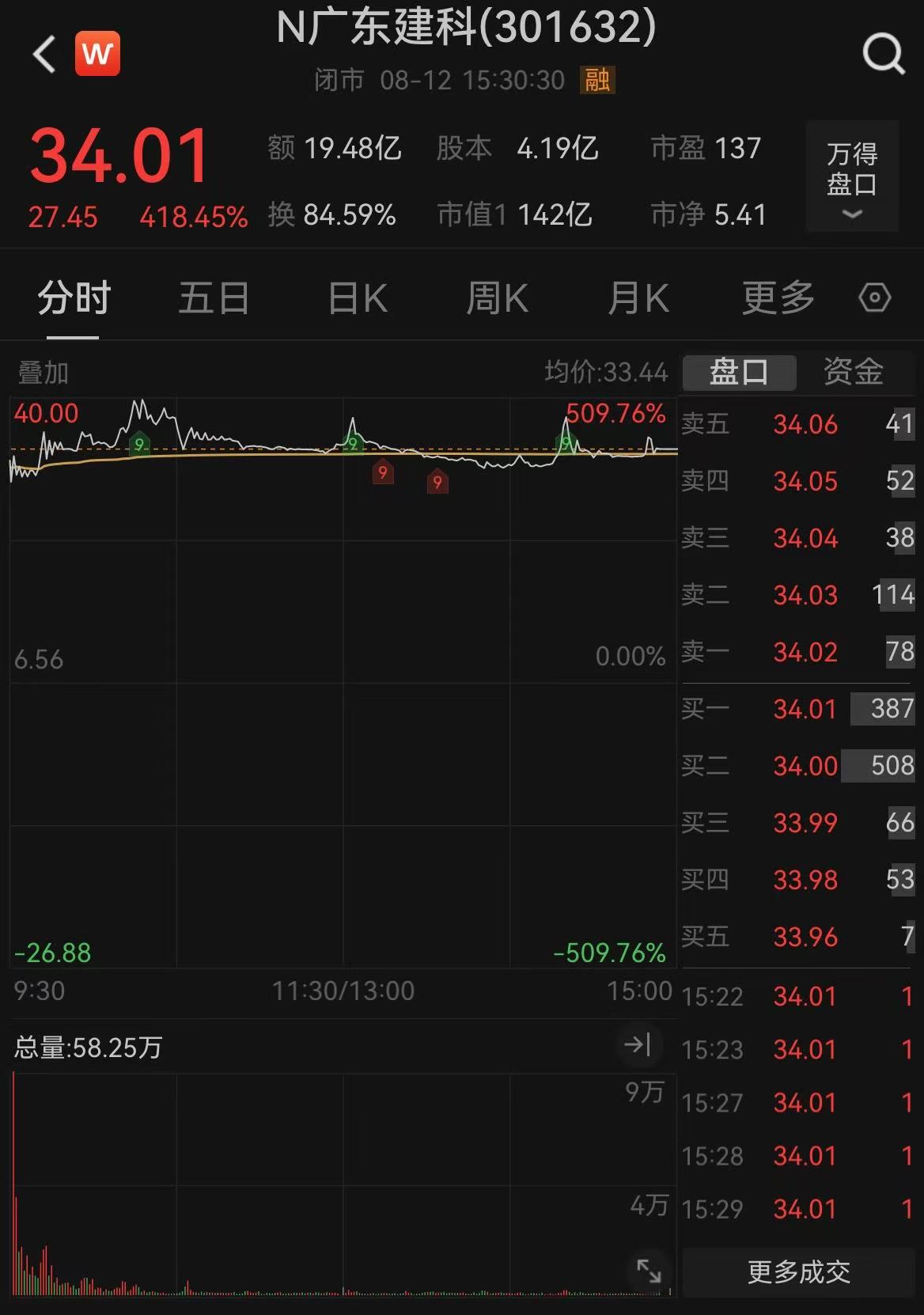Click the 盘口 order book button
924x1315 pixels.
point(738,371)
